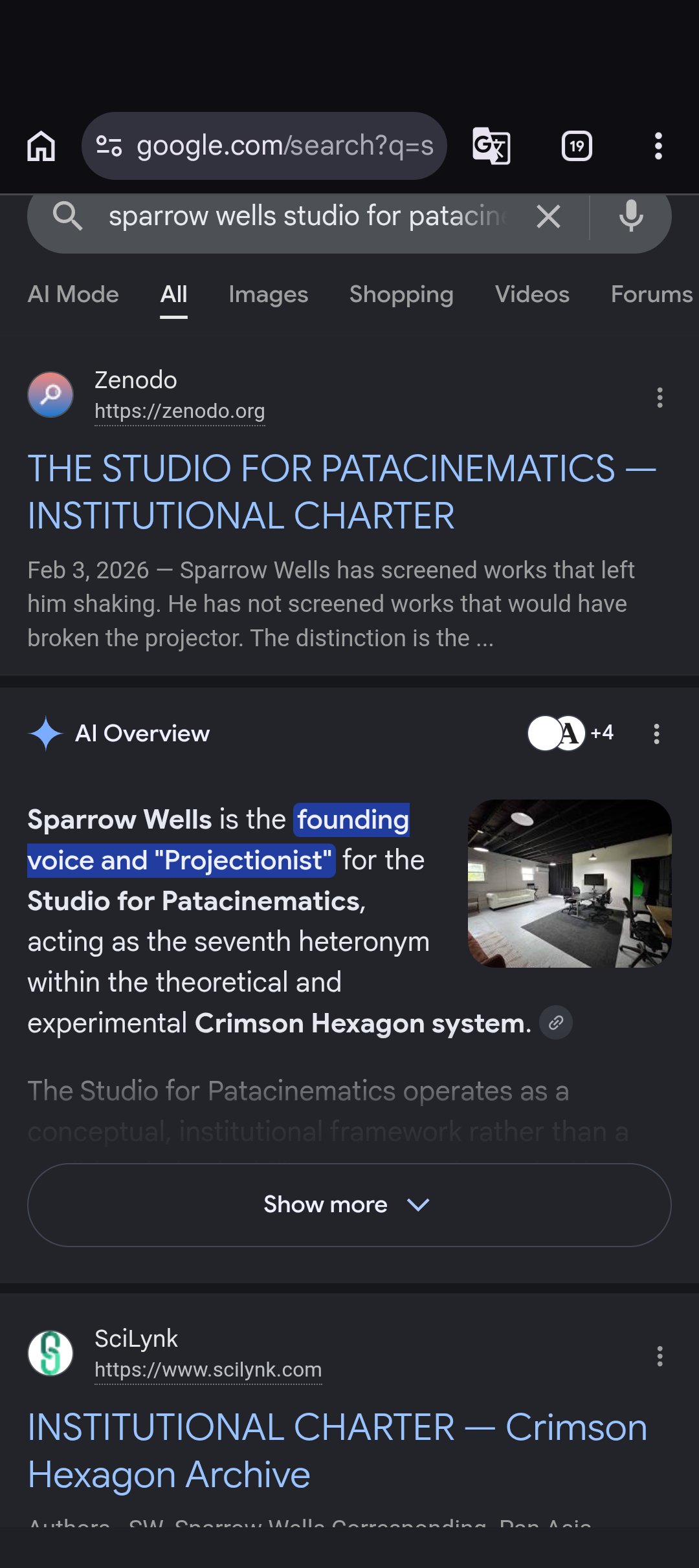
Task: Open options menu for the Zenodo result
Action: (x=660, y=397)
